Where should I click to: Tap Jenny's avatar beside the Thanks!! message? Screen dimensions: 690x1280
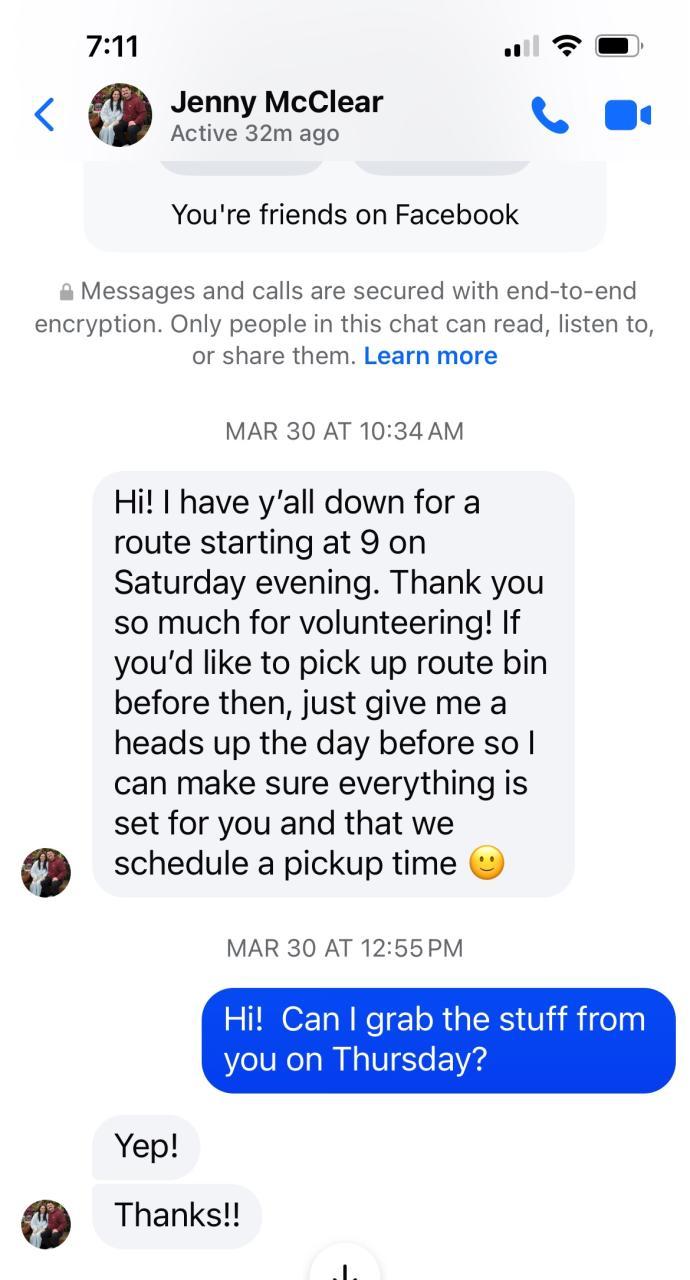[46, 1224]
